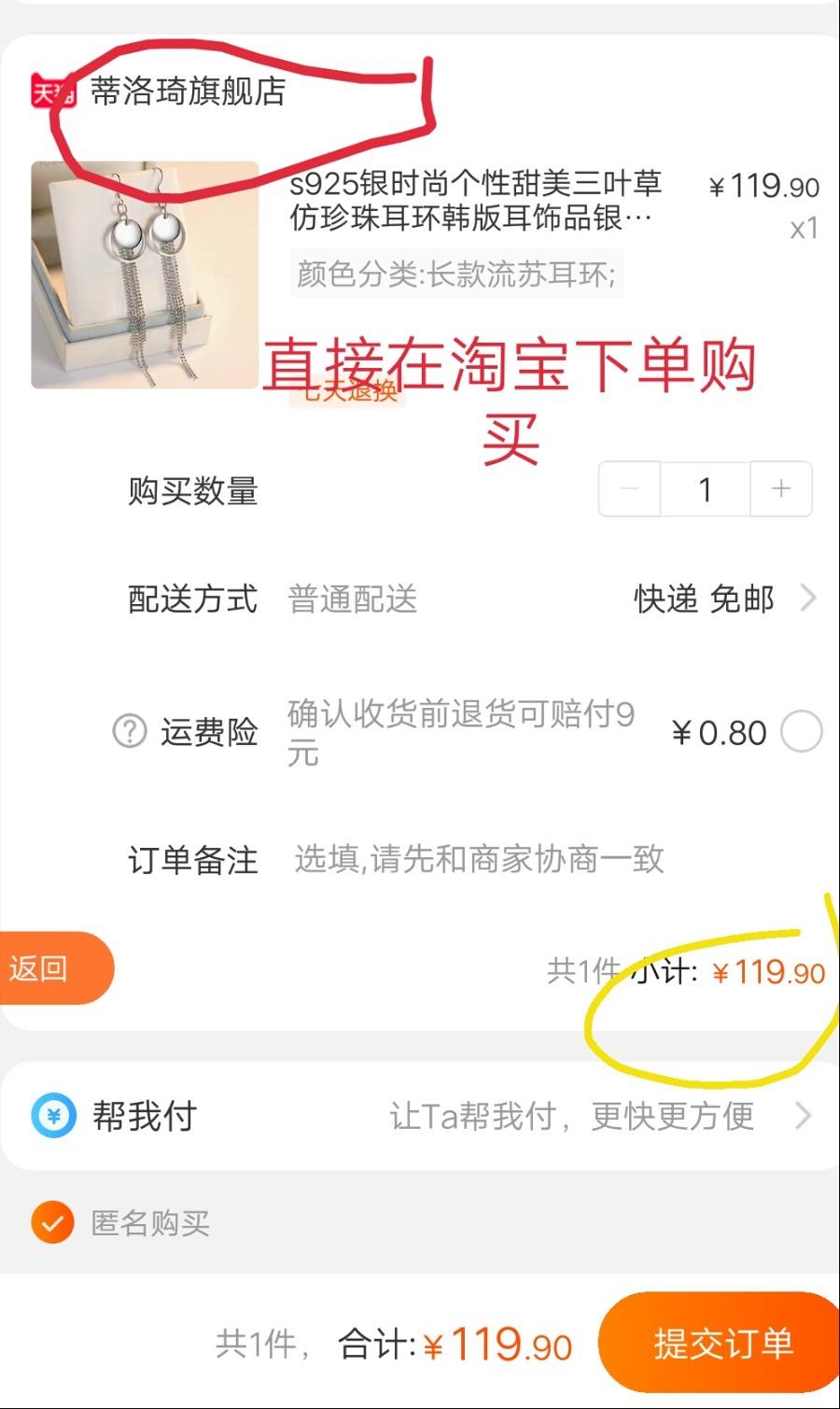Select the 运费险 shipping insurance option
This screenshot has height=1409, width=840.
pos(801,732)
